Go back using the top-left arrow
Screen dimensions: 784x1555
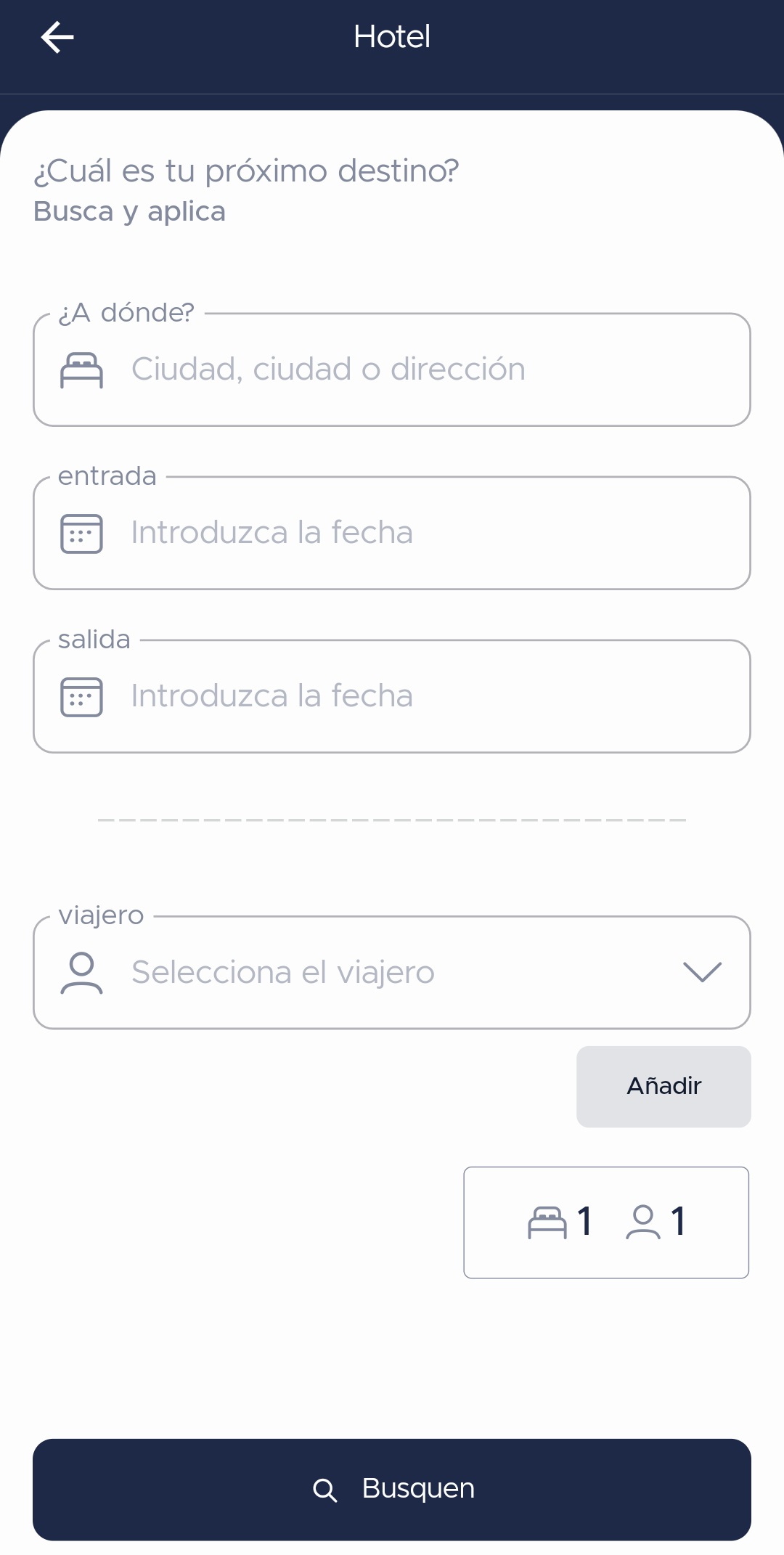click(57, 37)
